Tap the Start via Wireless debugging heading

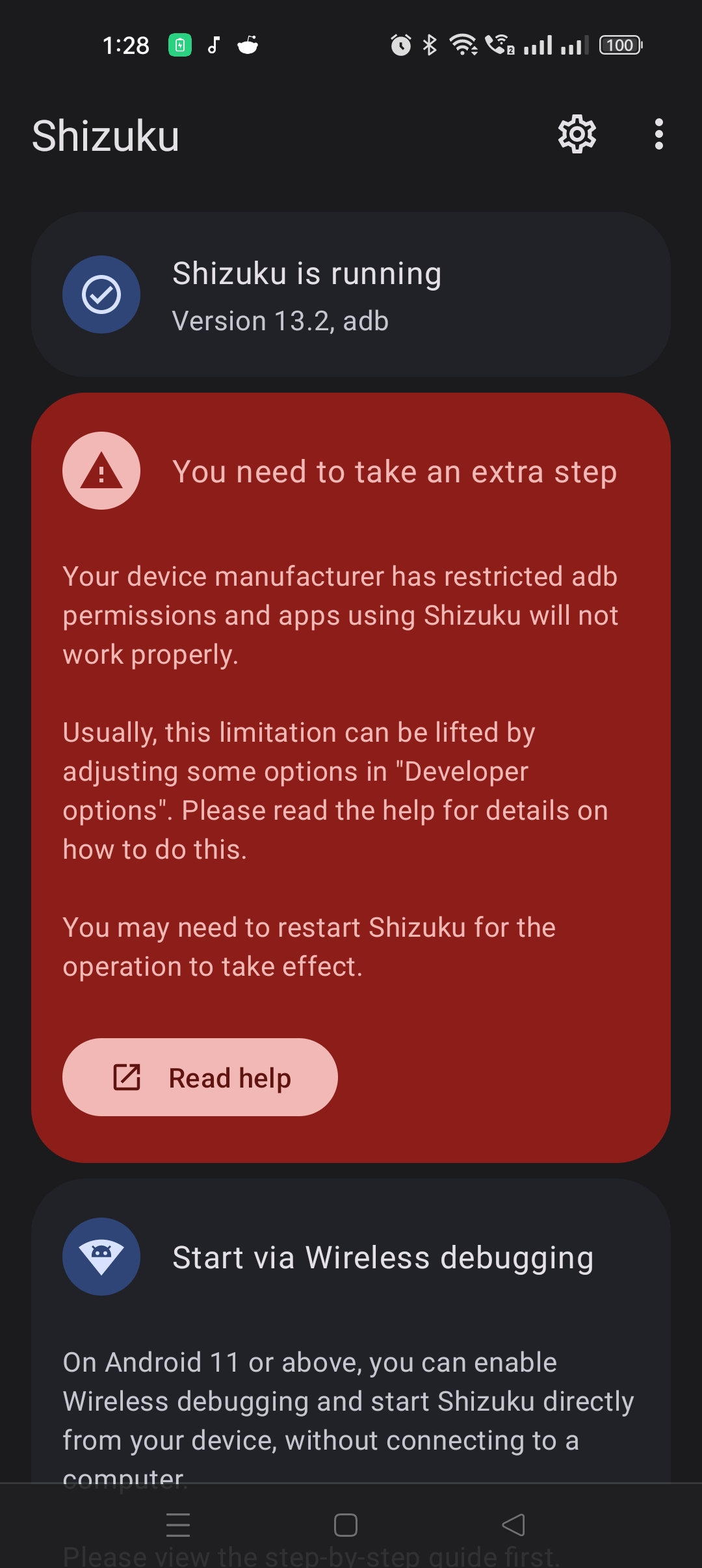click(382, 1257)
